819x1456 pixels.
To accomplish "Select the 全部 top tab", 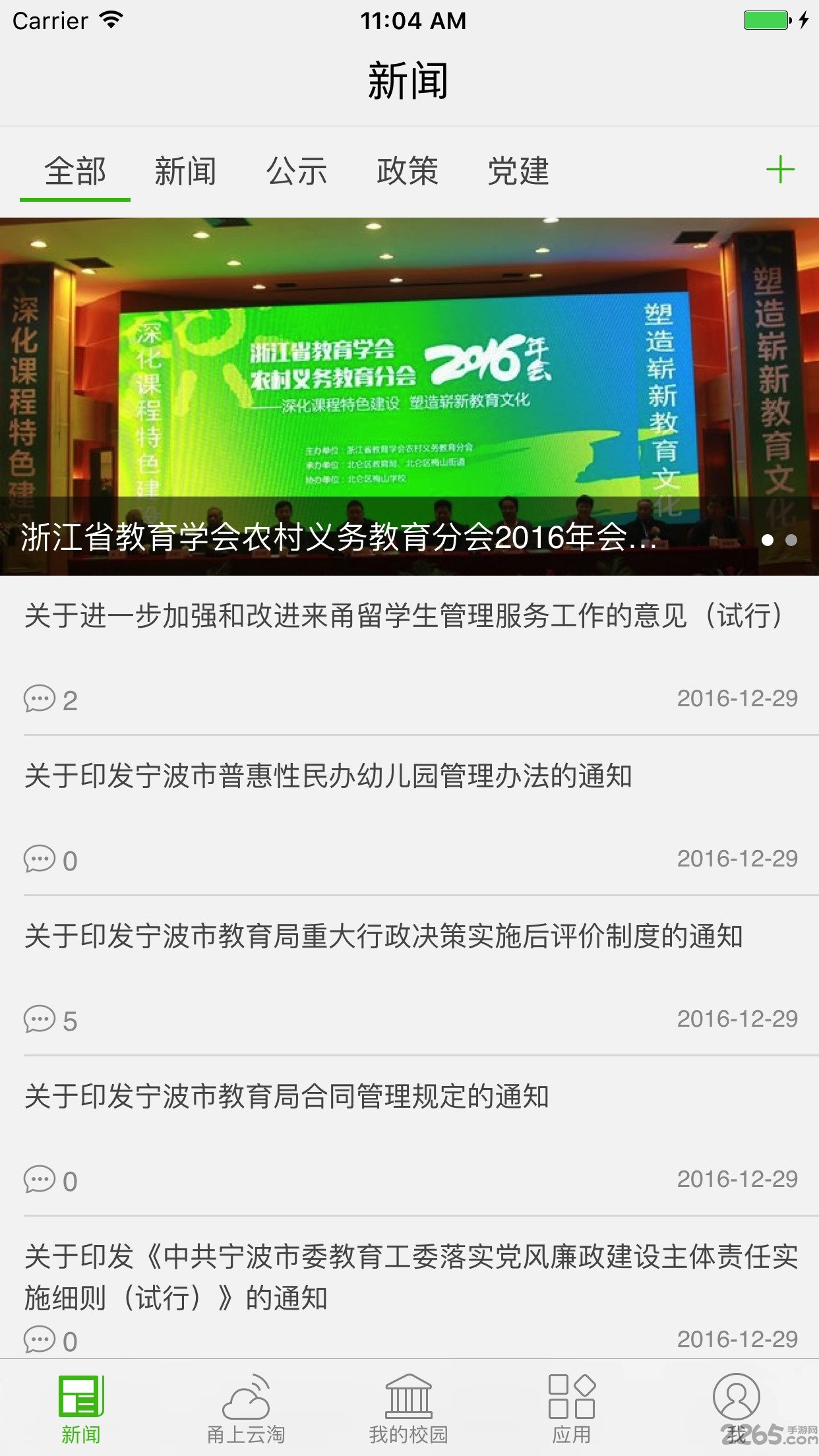I will (75, 171).
